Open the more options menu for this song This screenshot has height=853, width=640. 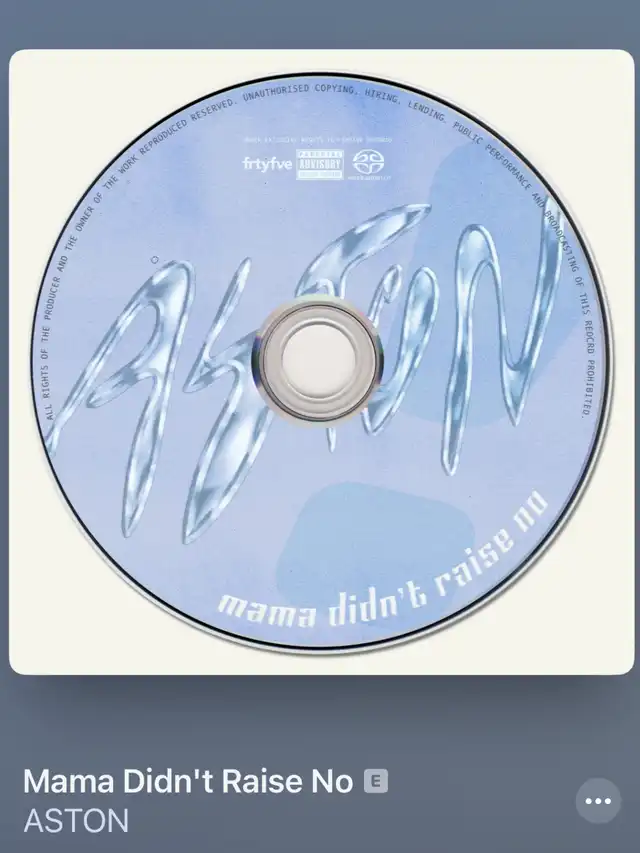coord(597,800)
